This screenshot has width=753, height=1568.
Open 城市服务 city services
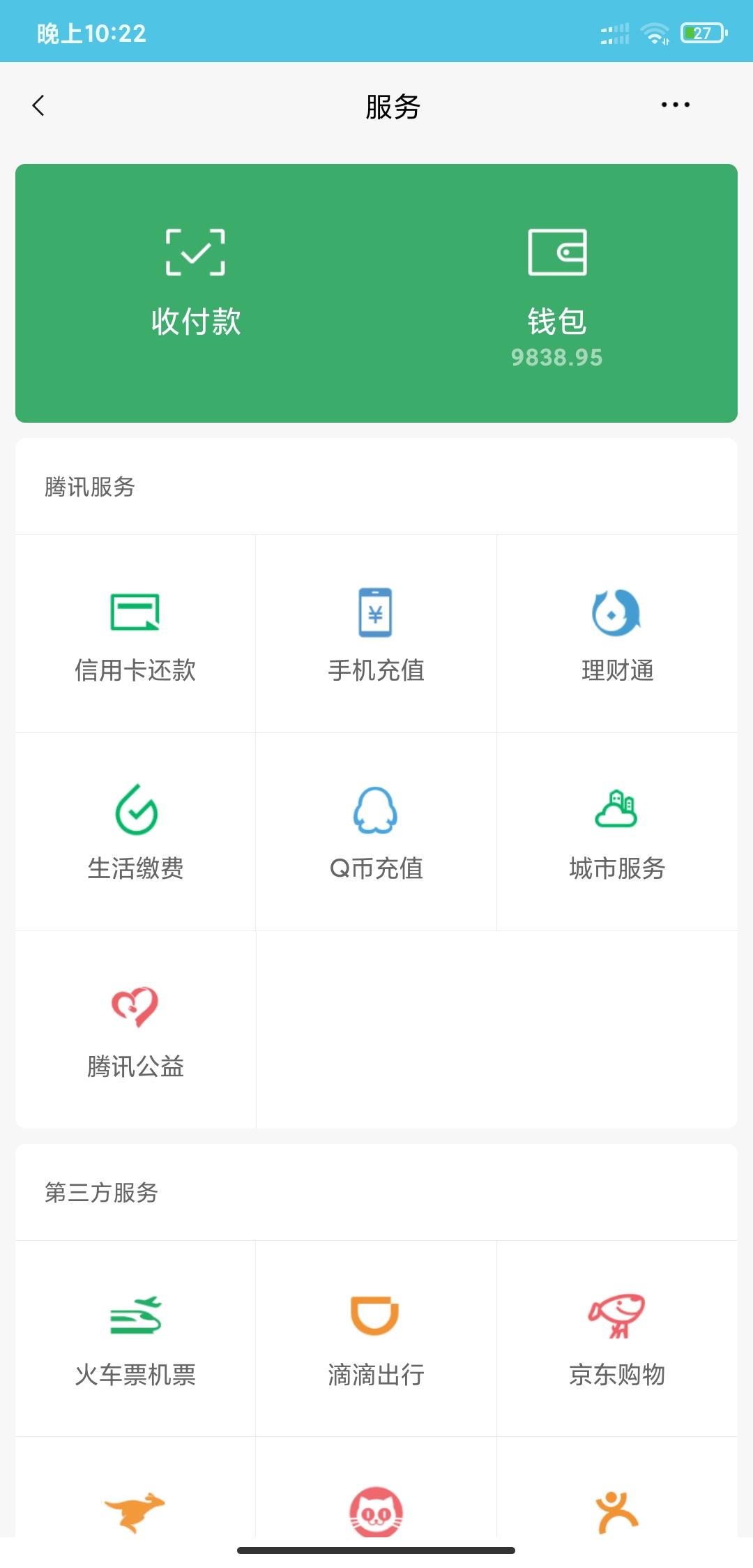point(617,831)
